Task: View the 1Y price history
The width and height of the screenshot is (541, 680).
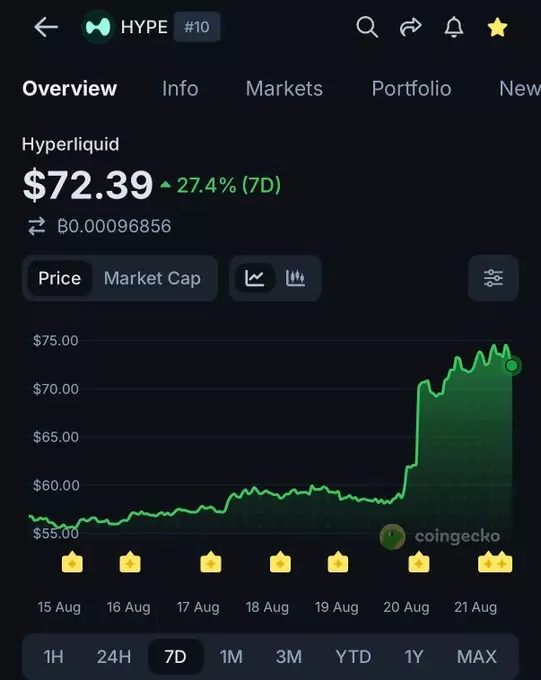Action: [x=413, y=657]
